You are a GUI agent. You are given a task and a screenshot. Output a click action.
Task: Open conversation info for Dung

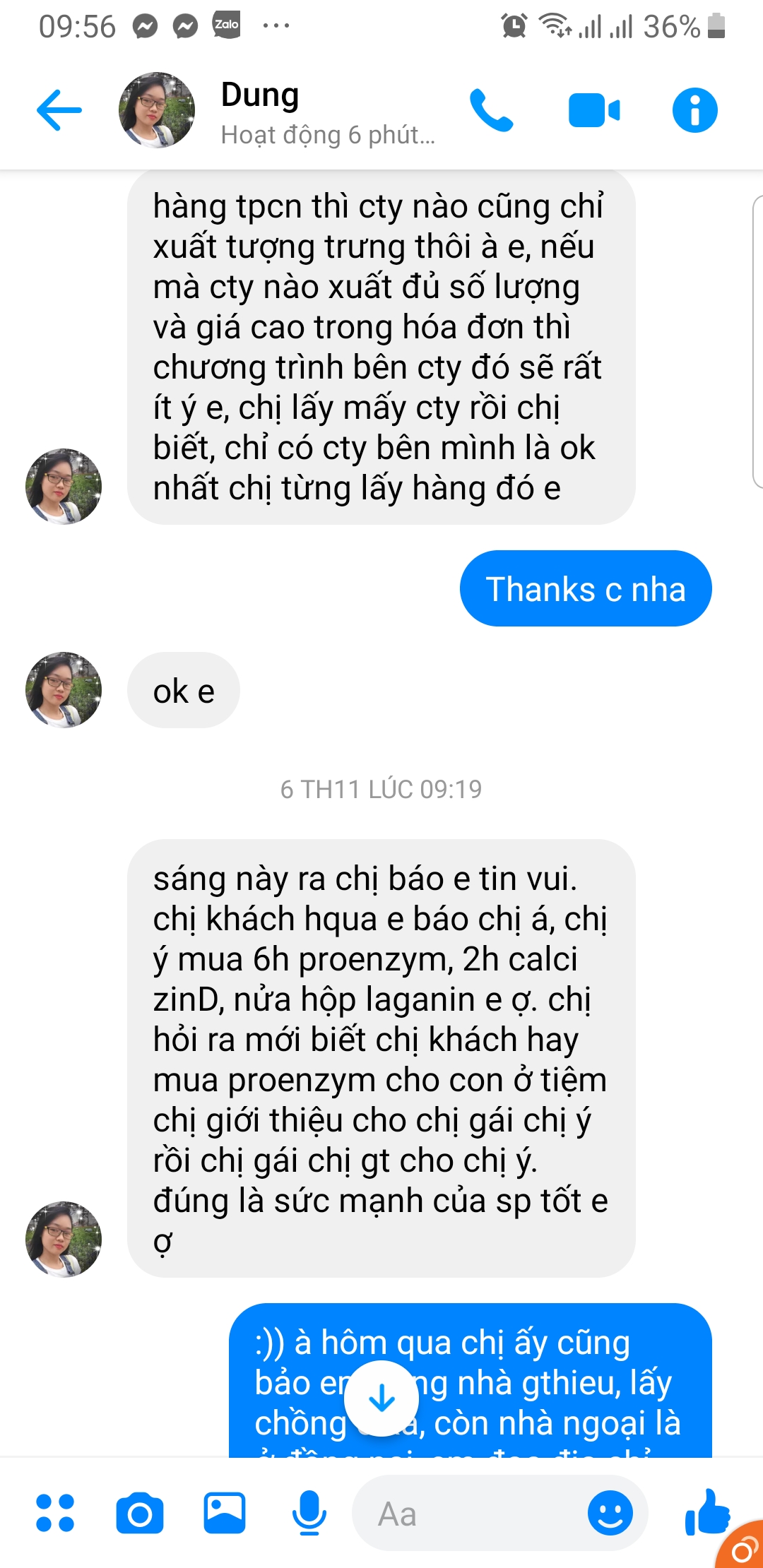click(x=694, y=110)
